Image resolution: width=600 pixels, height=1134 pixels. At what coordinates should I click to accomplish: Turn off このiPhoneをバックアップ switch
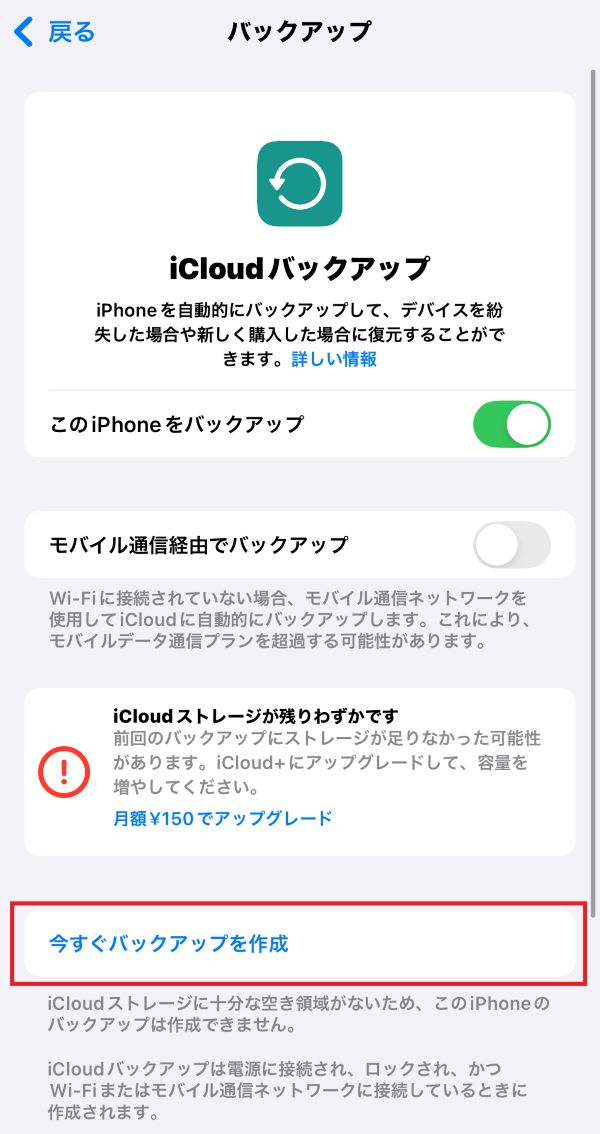tap(511, 424)
